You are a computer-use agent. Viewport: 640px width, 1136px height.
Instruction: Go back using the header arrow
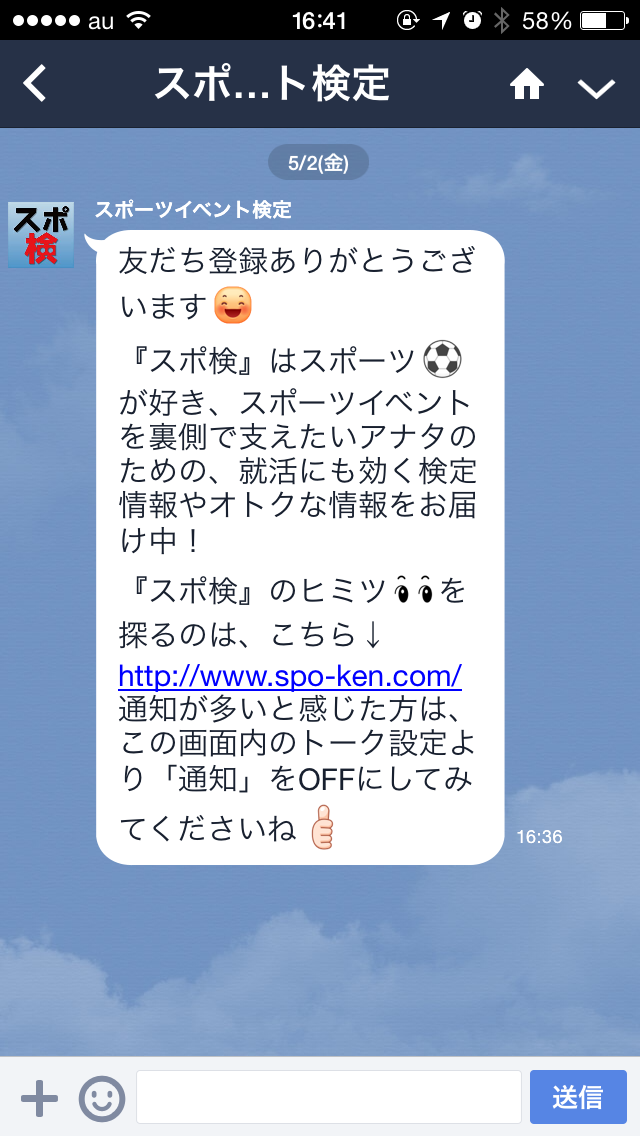click(35, 84)
